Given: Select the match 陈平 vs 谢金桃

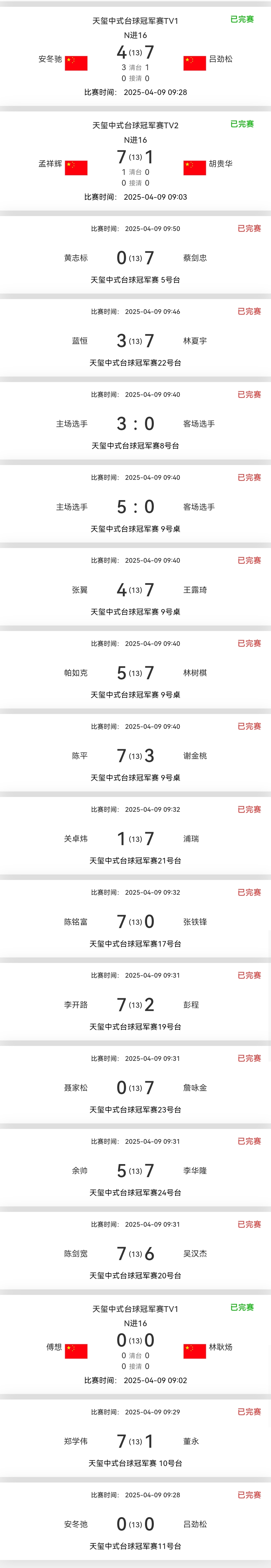Looking at the screenshot, I should [x=135, y=755].
